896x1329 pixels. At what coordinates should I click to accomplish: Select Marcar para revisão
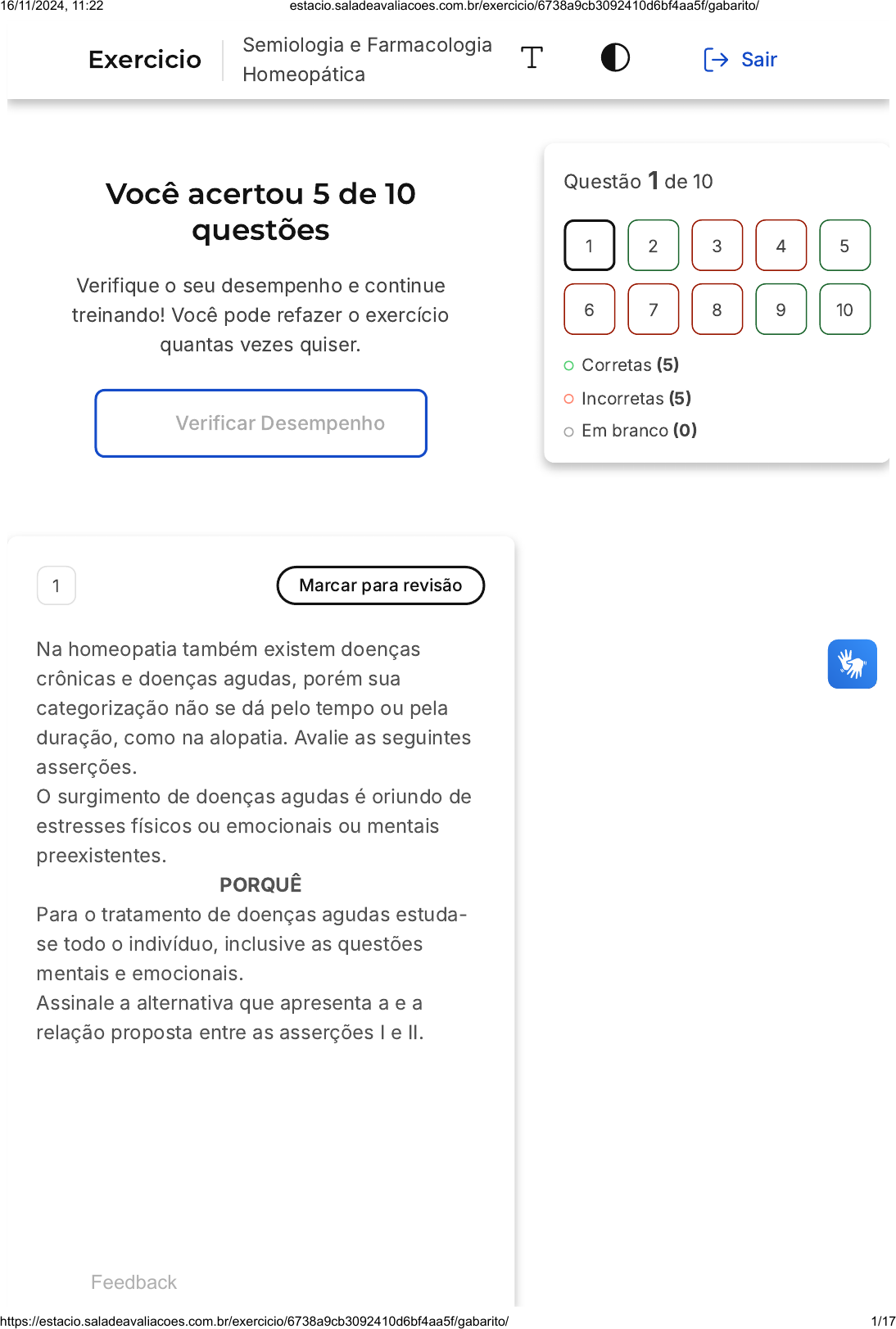click(x=381, y=585)
